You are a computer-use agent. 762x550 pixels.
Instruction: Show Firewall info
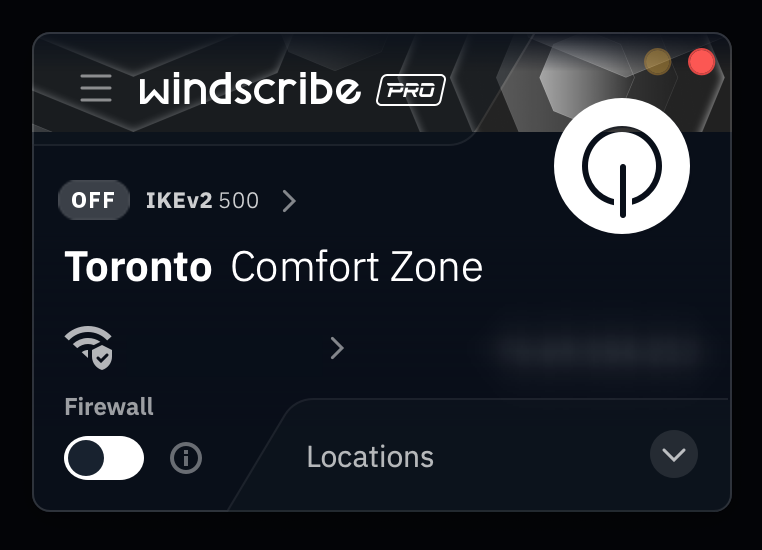click(186, 459)
